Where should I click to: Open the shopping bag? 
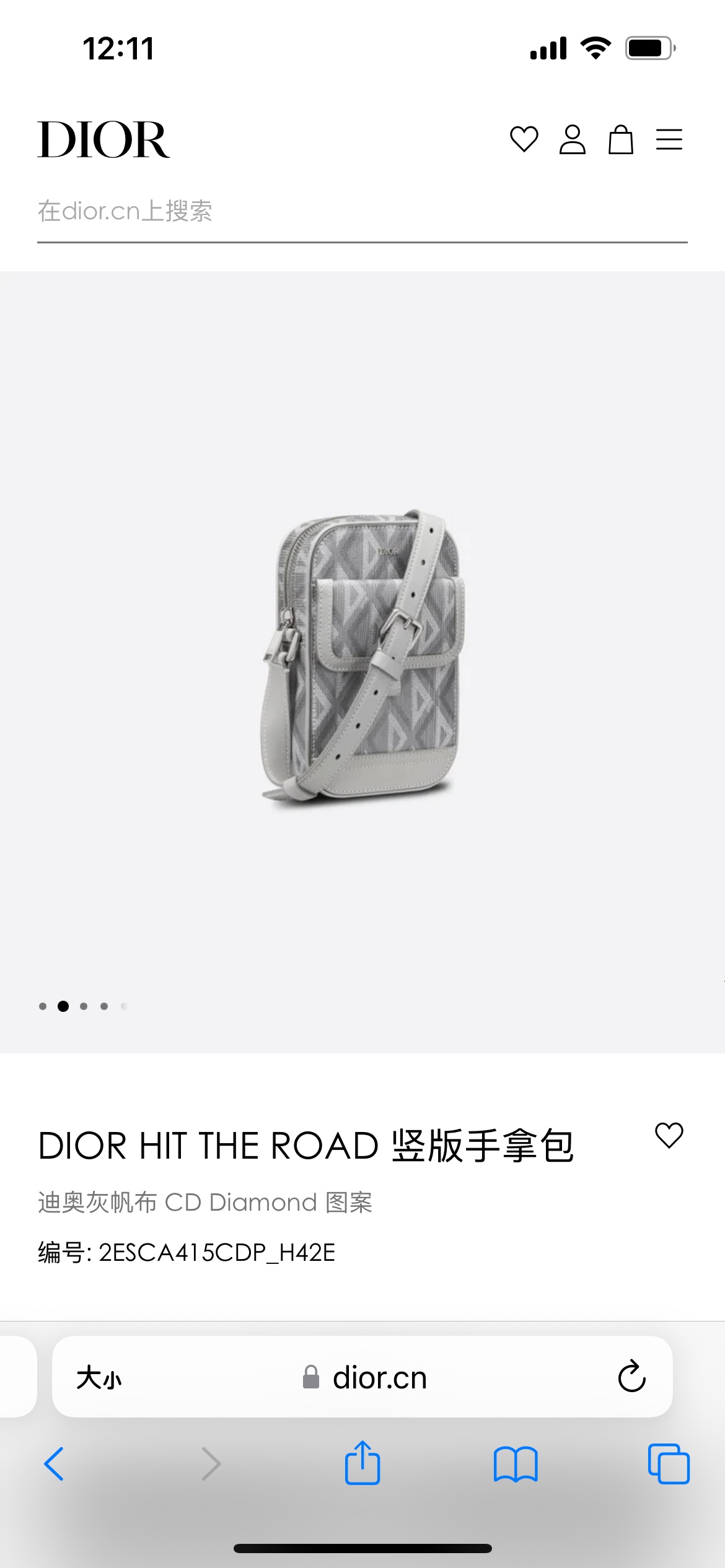620,139
